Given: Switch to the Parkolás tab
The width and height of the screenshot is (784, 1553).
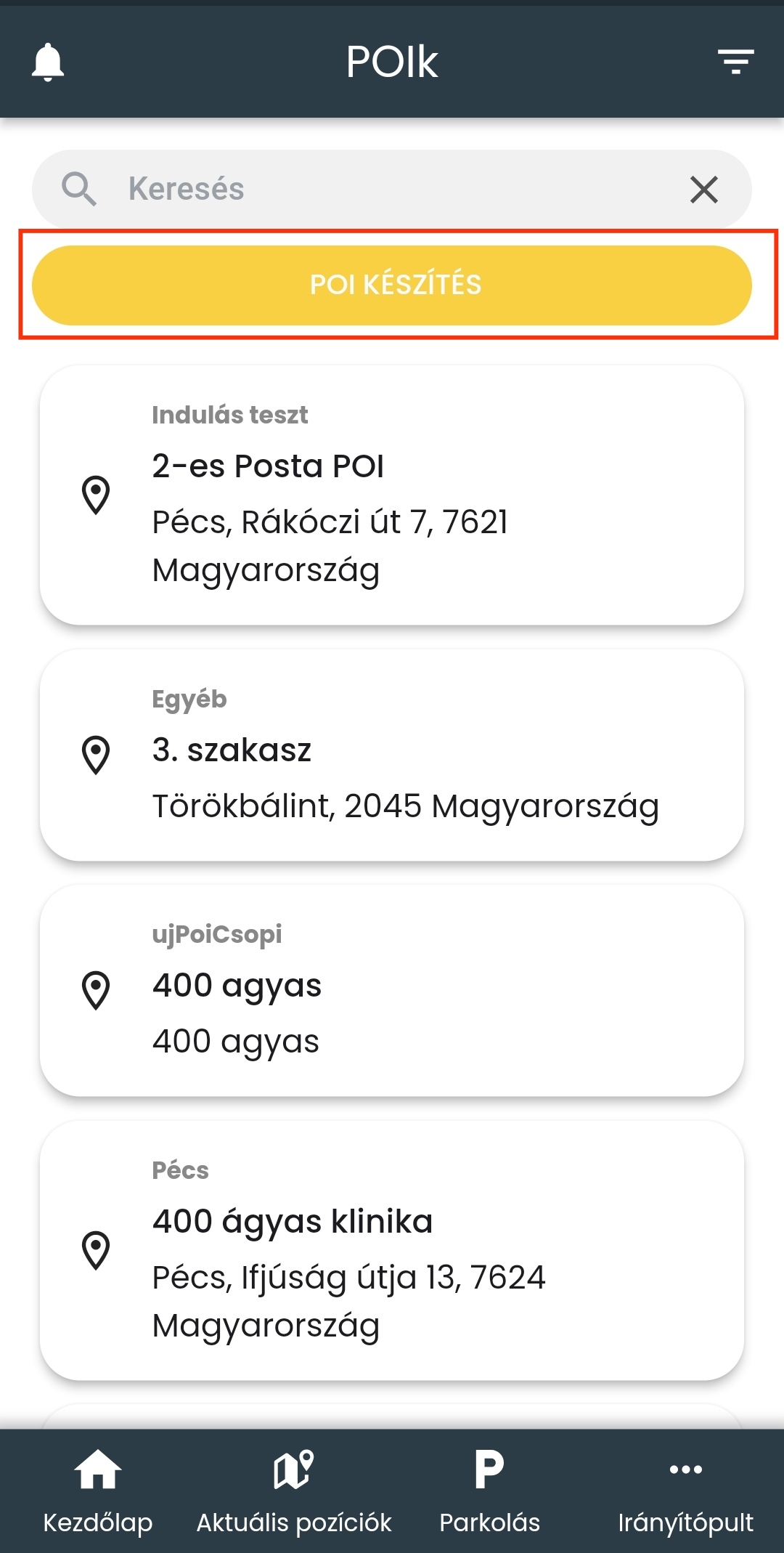Looking at the screenshot, I should point(490,1491).
